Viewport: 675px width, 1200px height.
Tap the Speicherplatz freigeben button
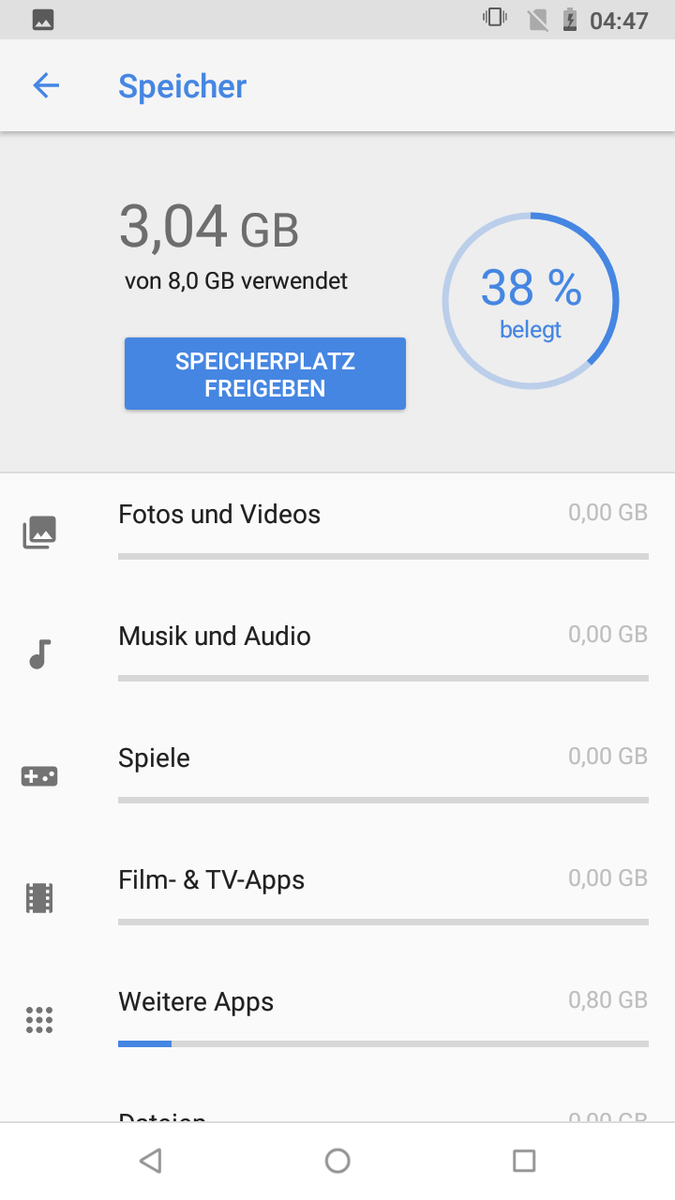point(265,374)
